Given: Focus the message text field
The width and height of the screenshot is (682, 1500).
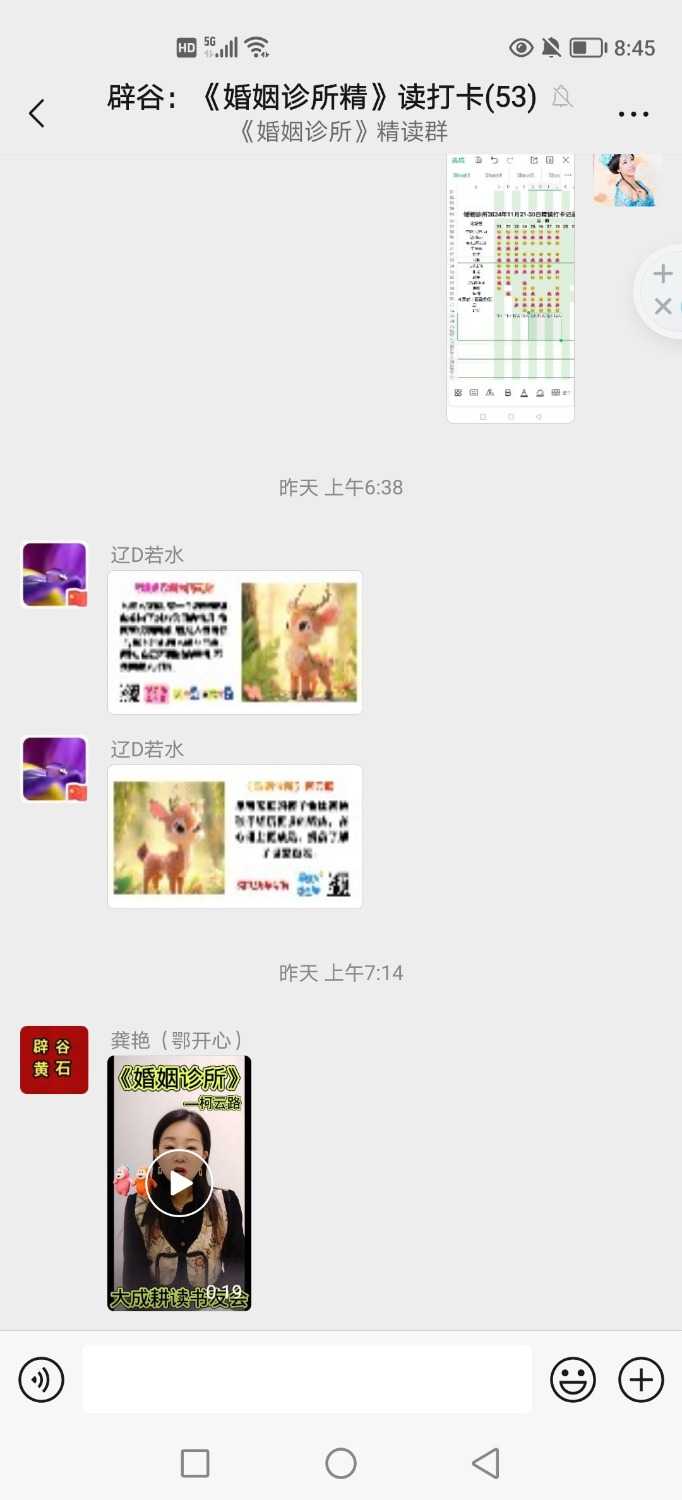Looking at the screenshot, I should (307, 1380).
